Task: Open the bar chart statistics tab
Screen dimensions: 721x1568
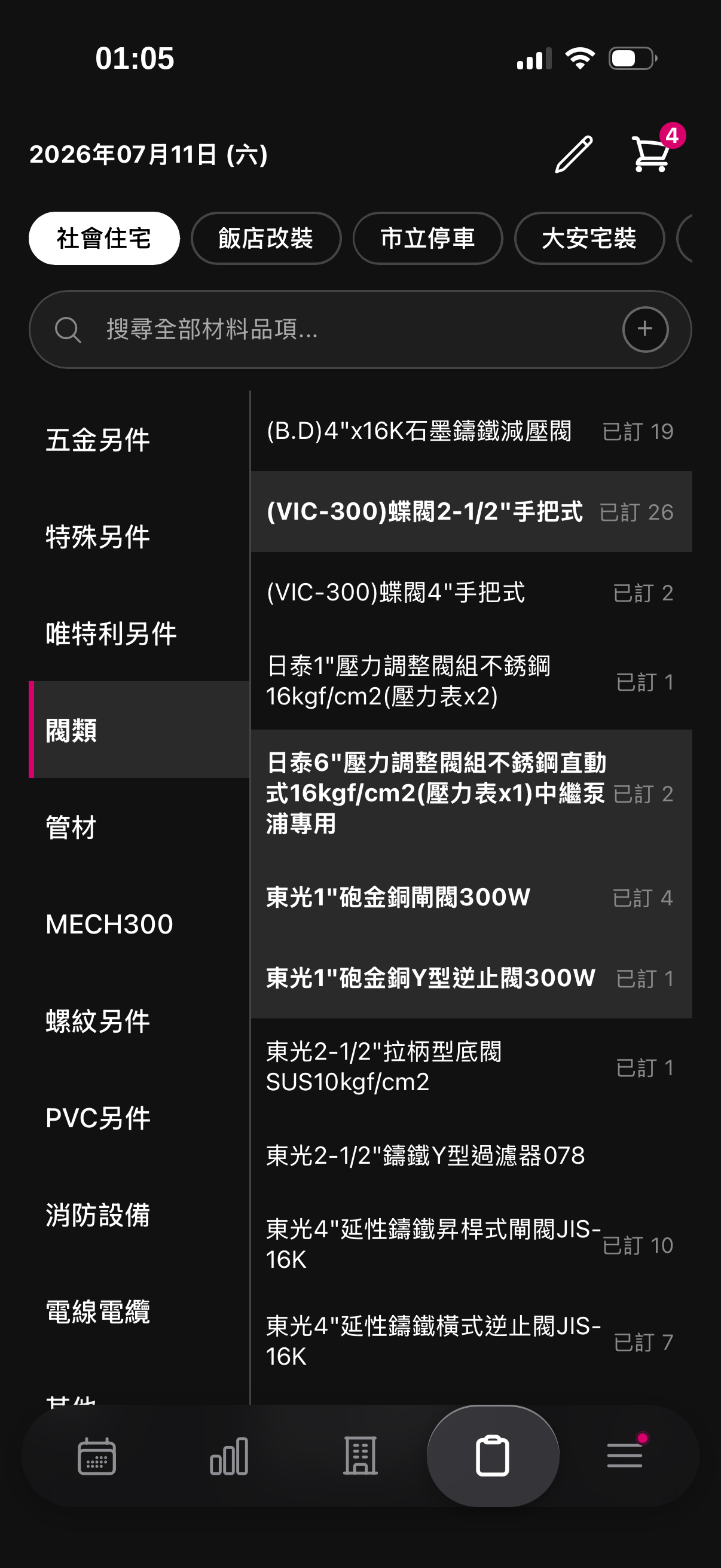Action: [229, 1456]
